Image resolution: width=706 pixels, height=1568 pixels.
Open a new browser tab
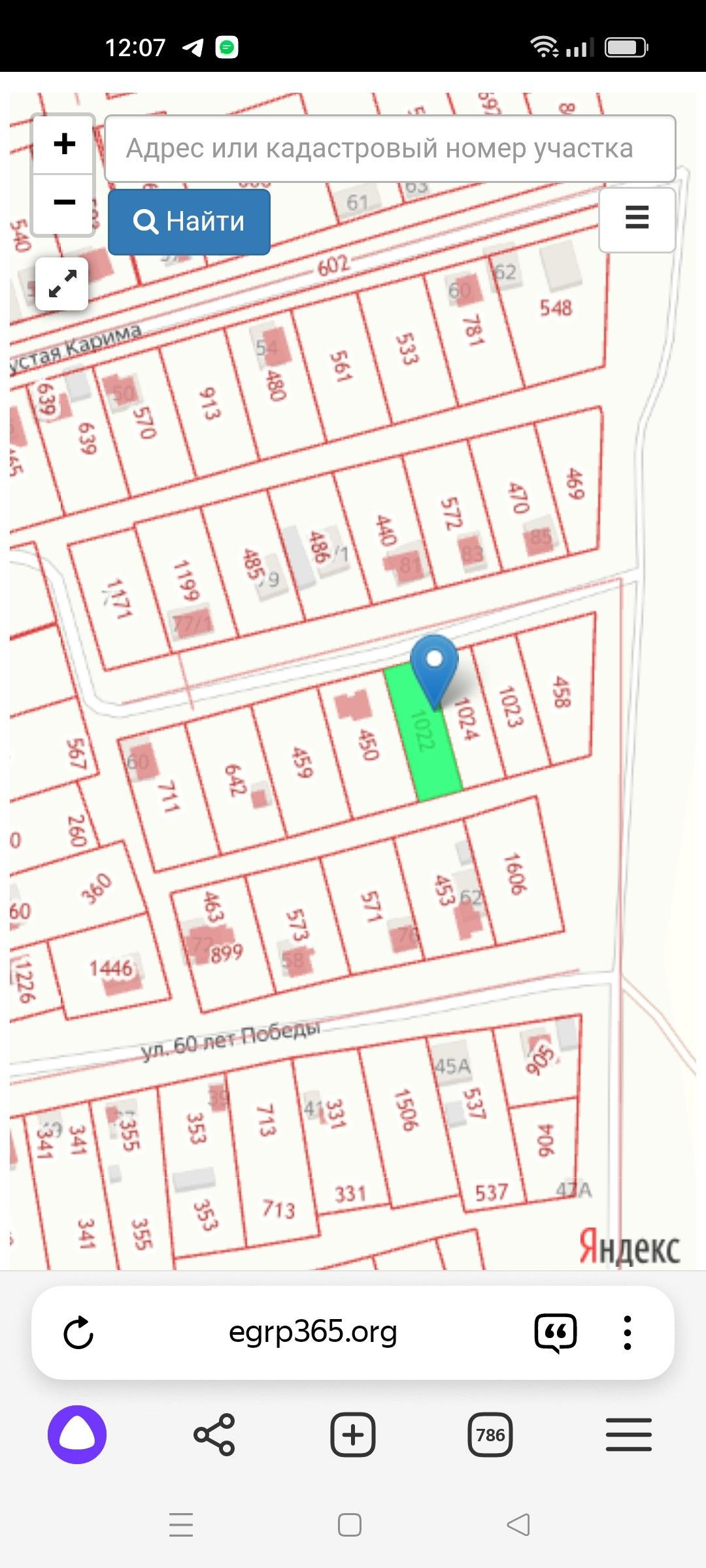point(353,1435)
